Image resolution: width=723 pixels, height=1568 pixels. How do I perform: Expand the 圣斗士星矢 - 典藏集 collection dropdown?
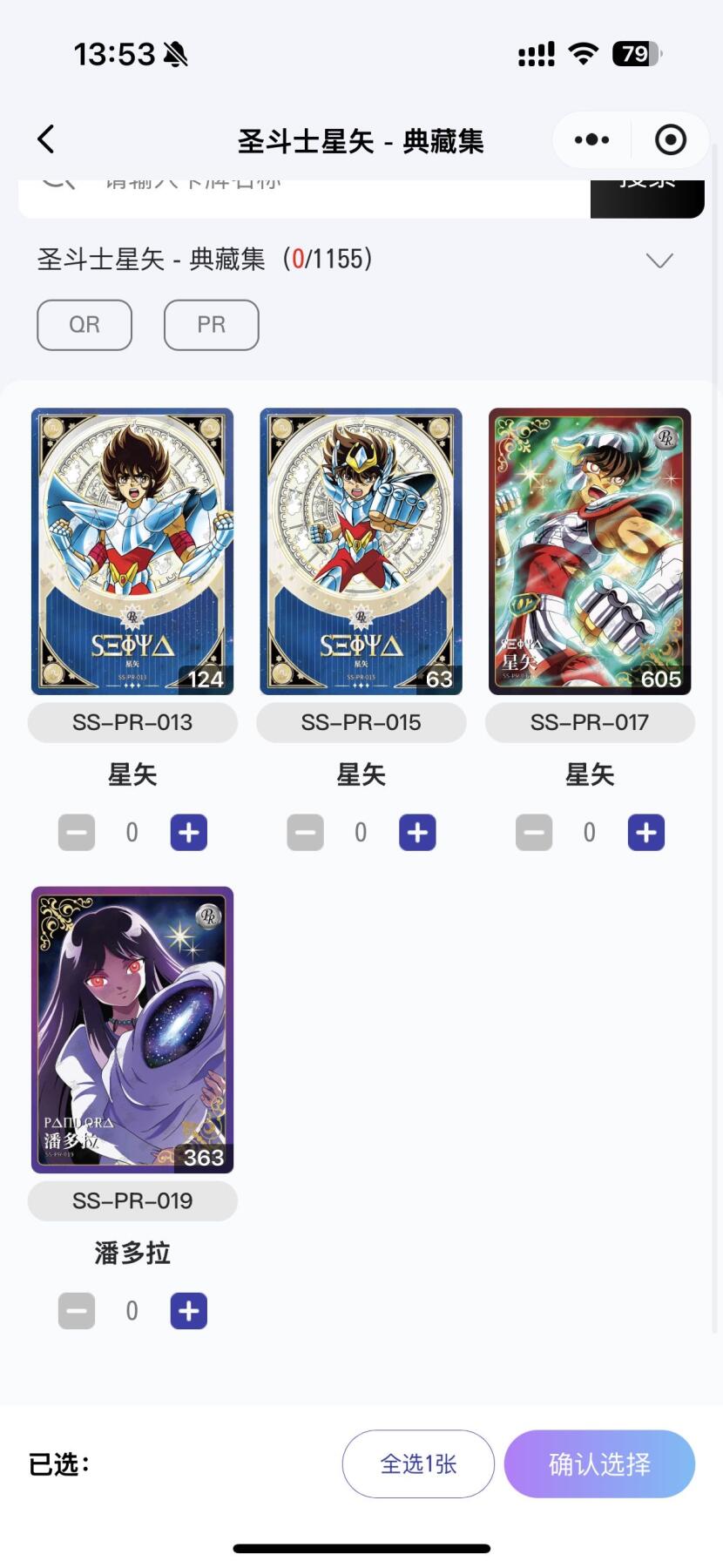659,260
